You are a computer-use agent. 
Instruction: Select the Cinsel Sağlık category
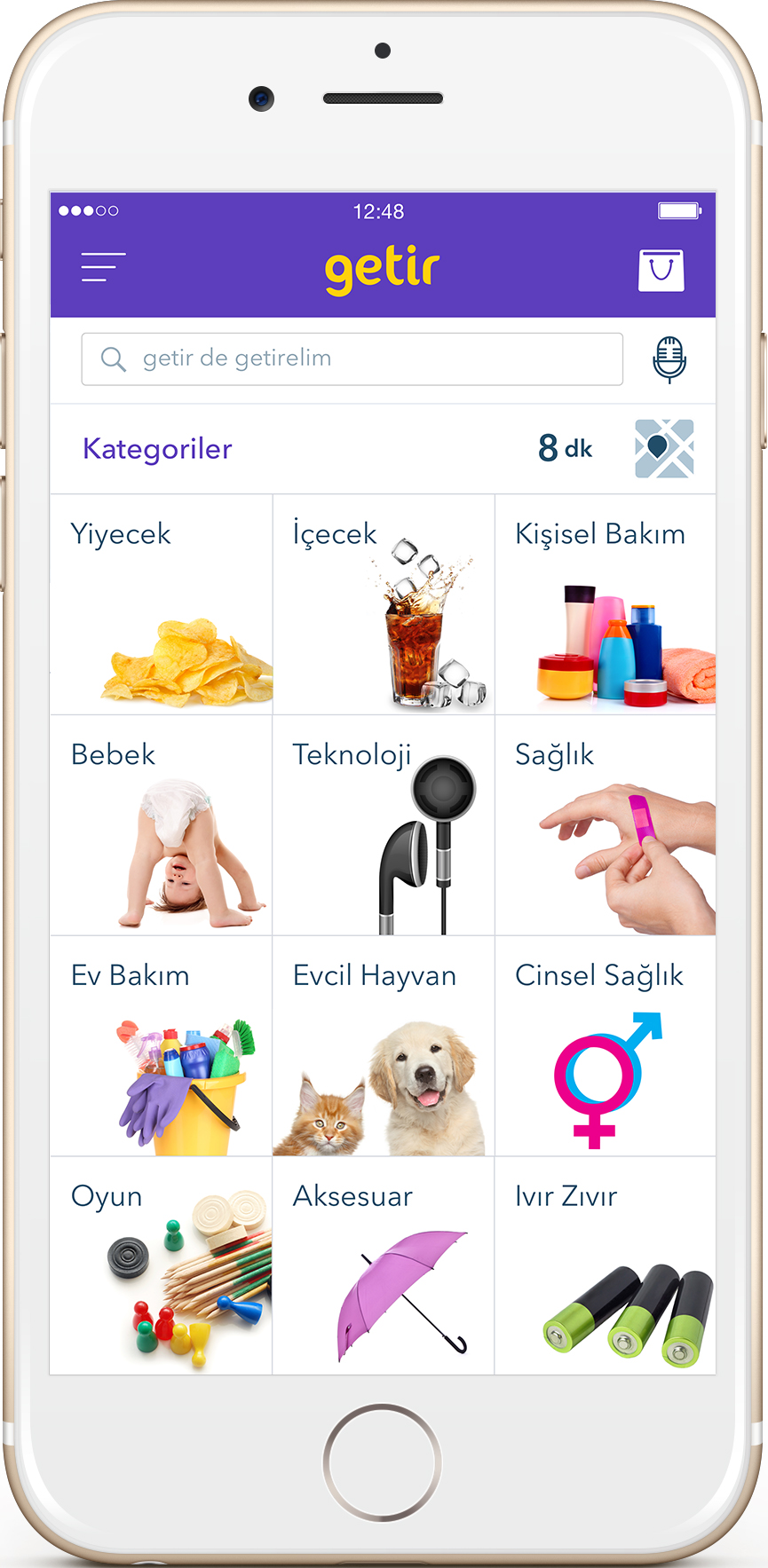(605, 1046)
